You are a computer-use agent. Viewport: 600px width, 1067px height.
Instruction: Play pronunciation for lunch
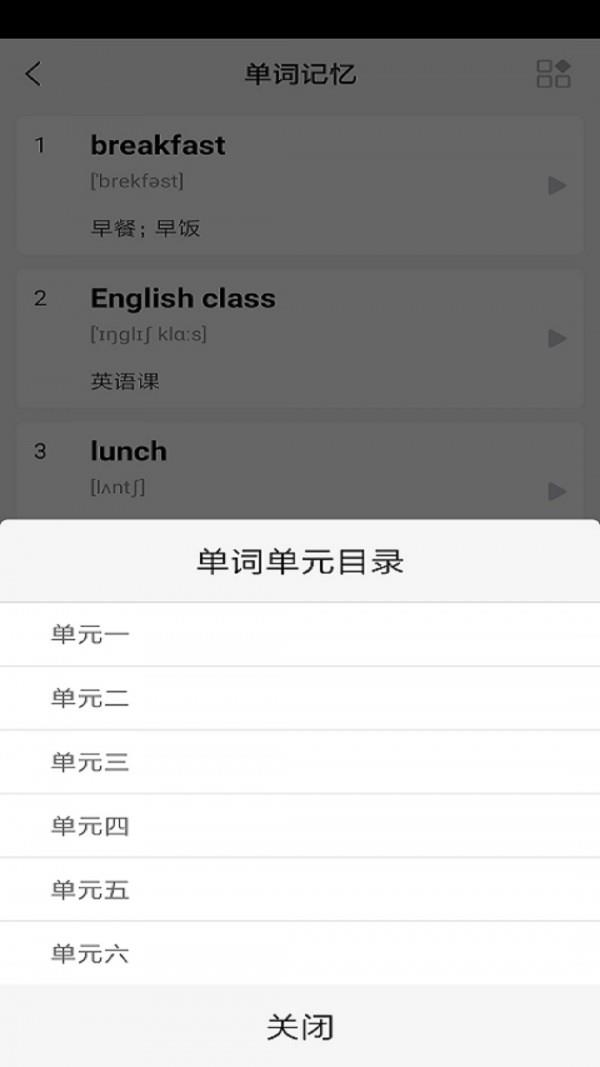click(x=558, y=491)
